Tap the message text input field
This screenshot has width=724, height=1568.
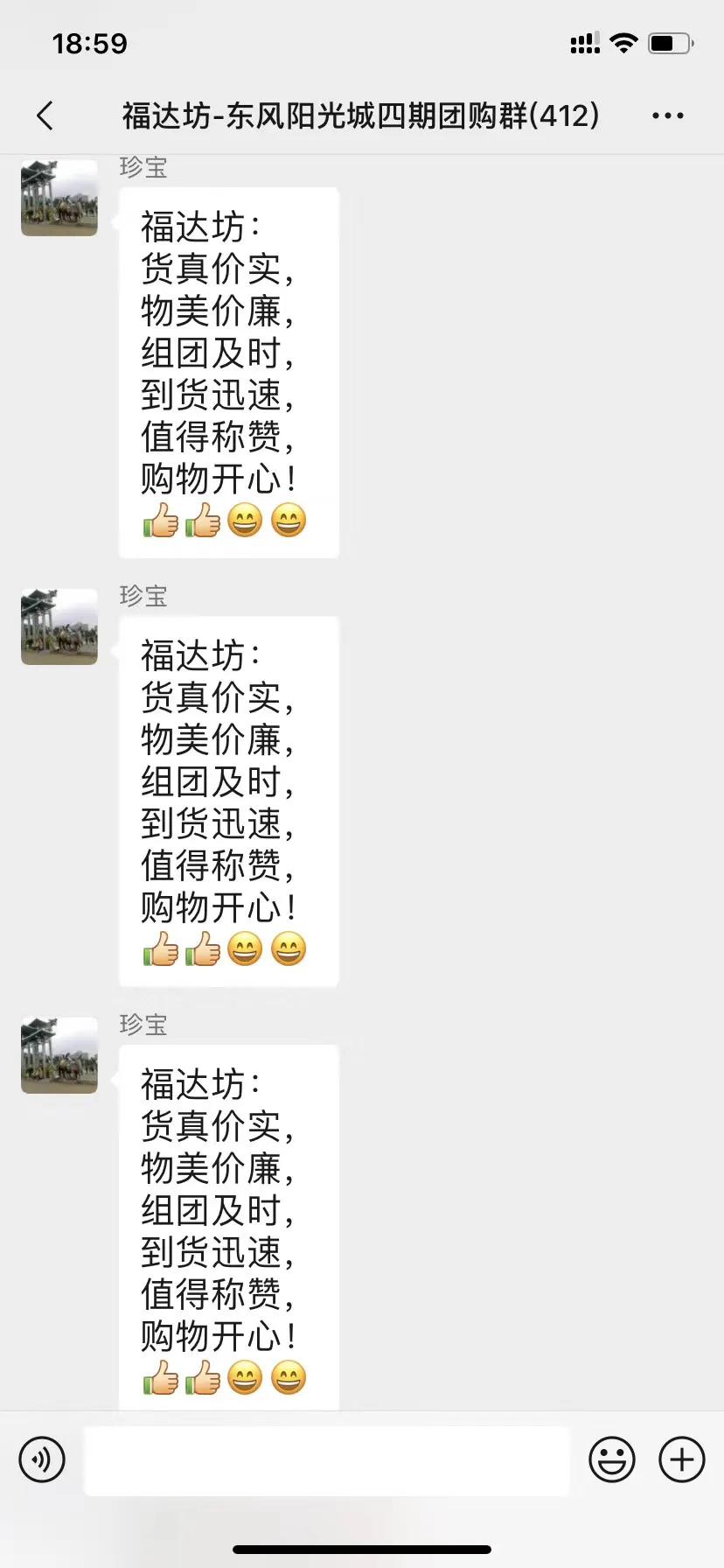(x=328, y=1459)
